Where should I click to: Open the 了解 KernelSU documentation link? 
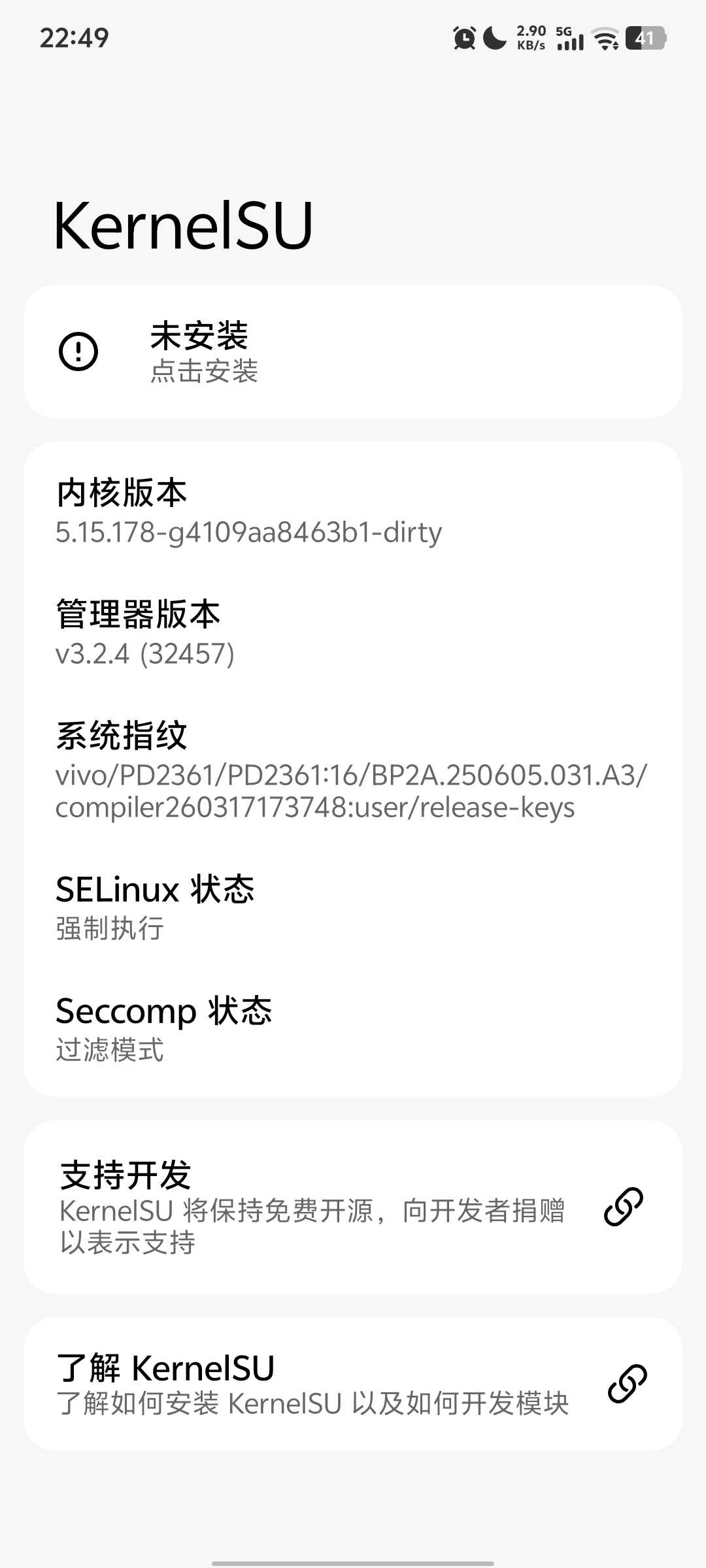[x=353, y=1384]
